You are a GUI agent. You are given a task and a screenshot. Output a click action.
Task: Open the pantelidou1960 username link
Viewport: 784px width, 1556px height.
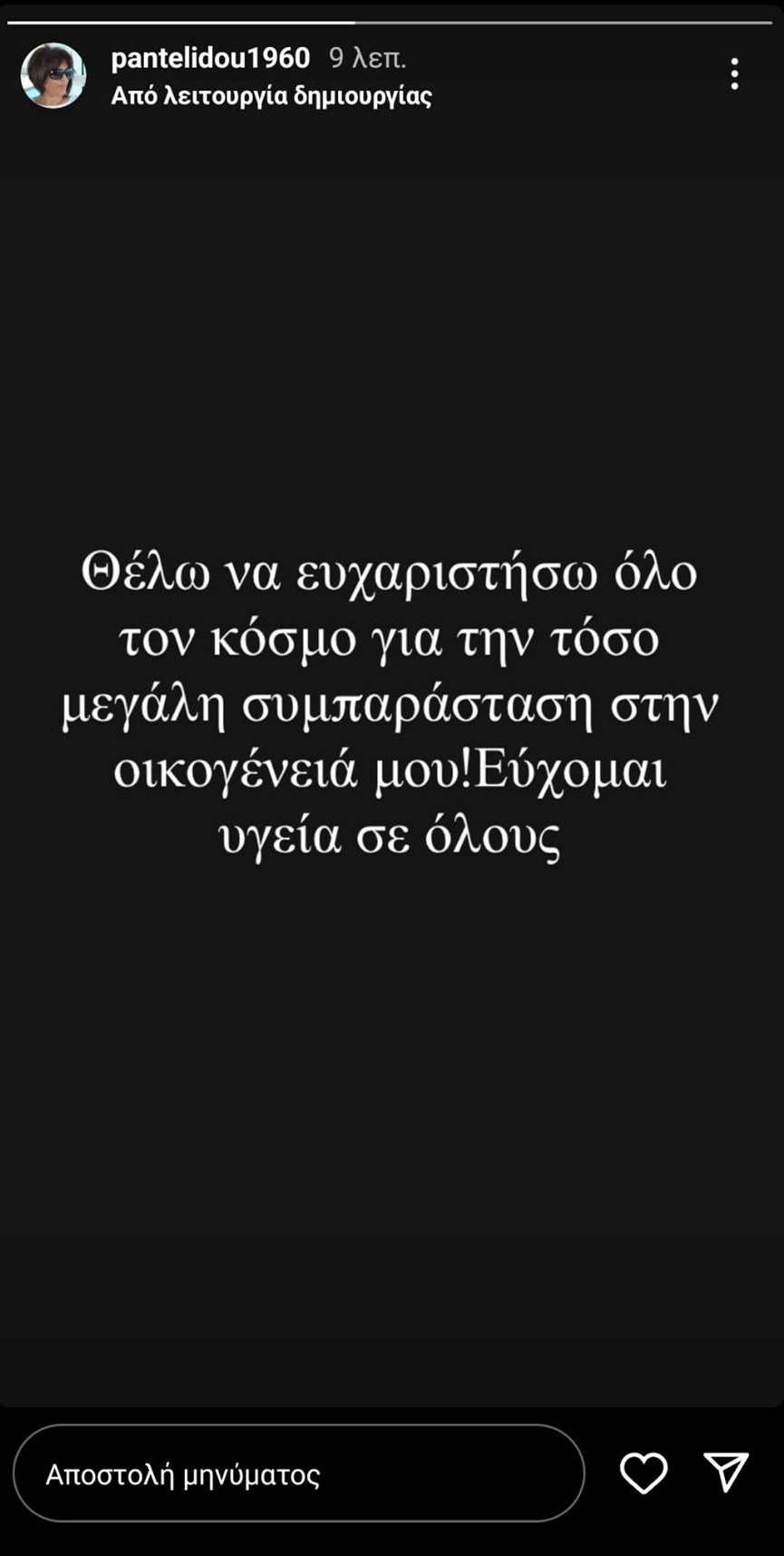point(210,58)
